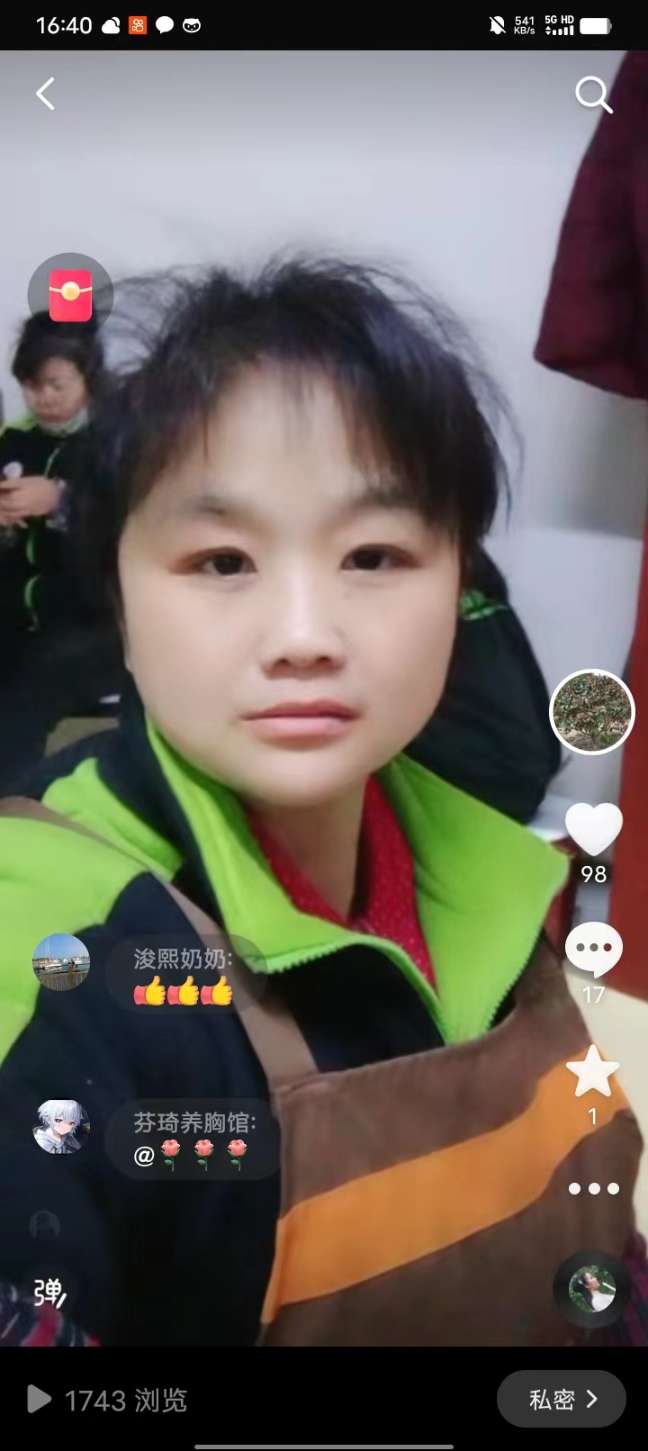The width and height of the screenshot is (648, 1451).
Task: Open the creator's round avatar
Action: (592, 711)
